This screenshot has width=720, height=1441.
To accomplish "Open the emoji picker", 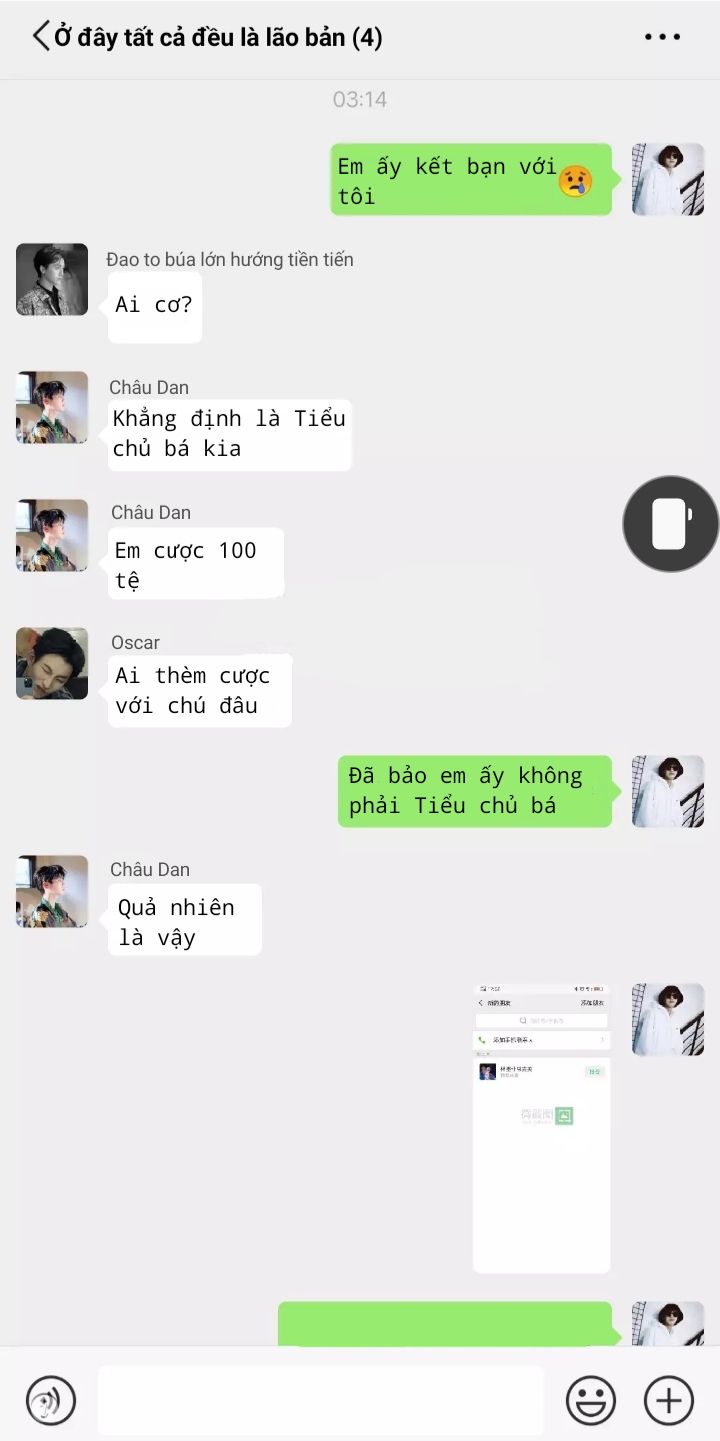I will (x=591, y=1400).
